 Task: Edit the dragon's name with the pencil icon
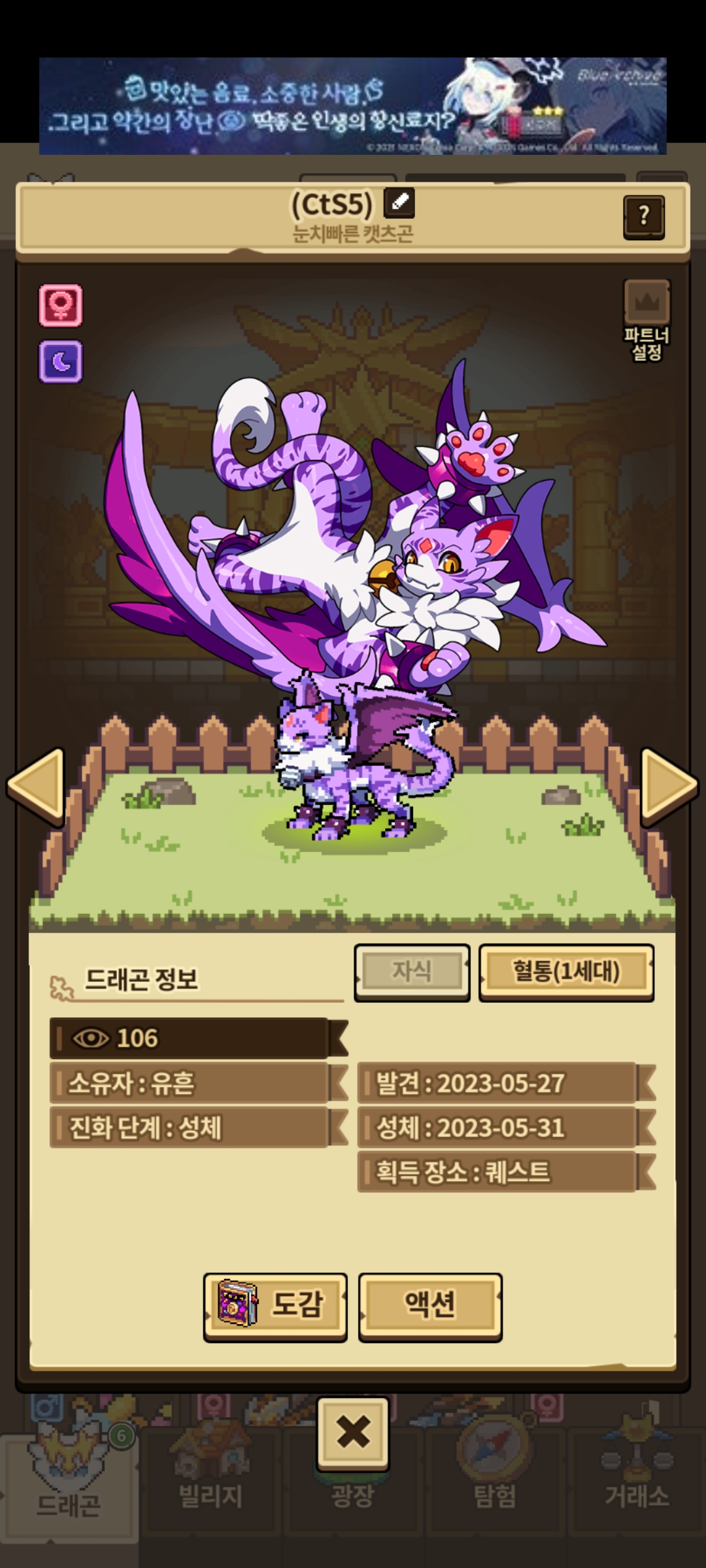[399, 203]
